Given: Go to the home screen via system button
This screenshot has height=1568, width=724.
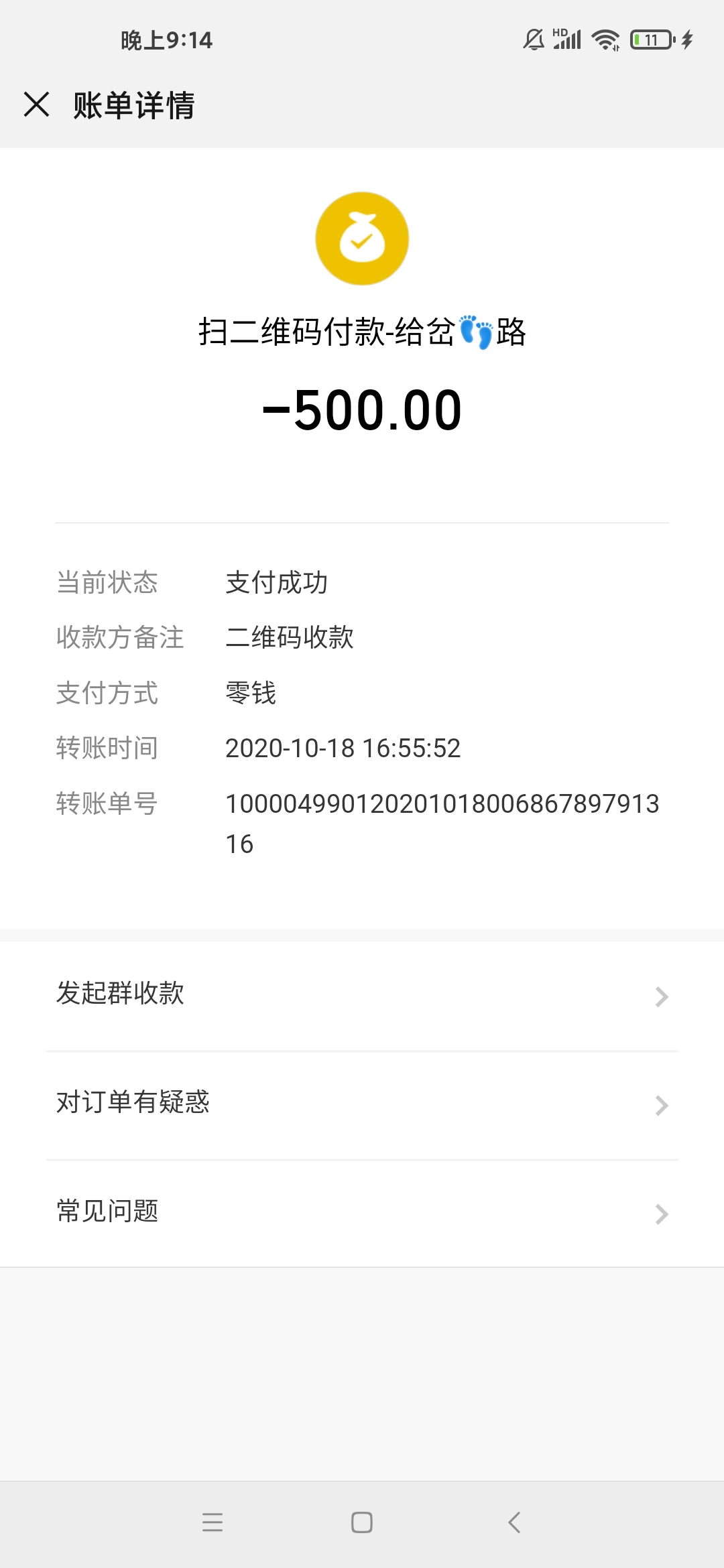Looking at the screenshot, I should (x=362, y=1522).
